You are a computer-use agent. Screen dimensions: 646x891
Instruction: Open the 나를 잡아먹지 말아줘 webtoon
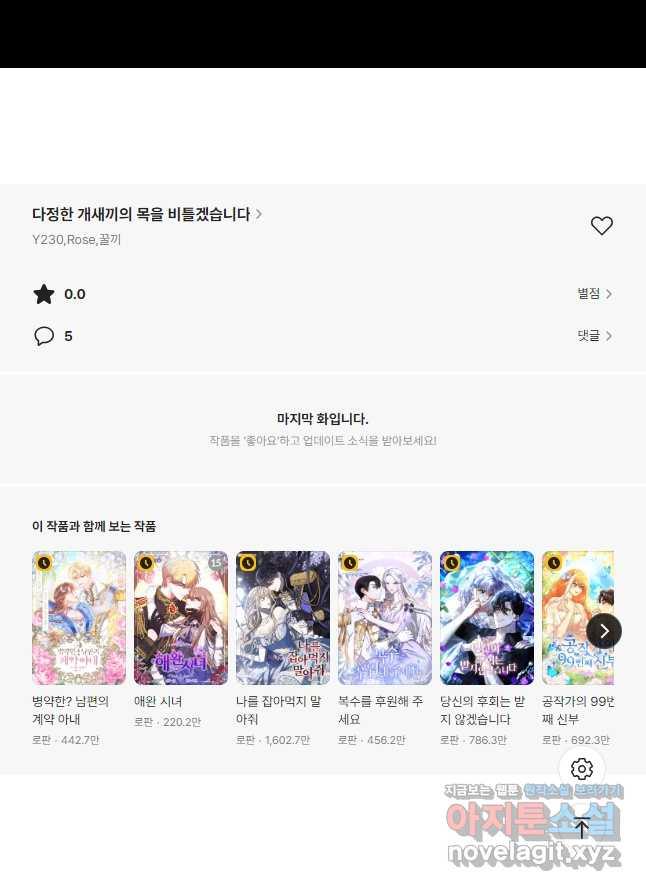click(x=283, y=618)
